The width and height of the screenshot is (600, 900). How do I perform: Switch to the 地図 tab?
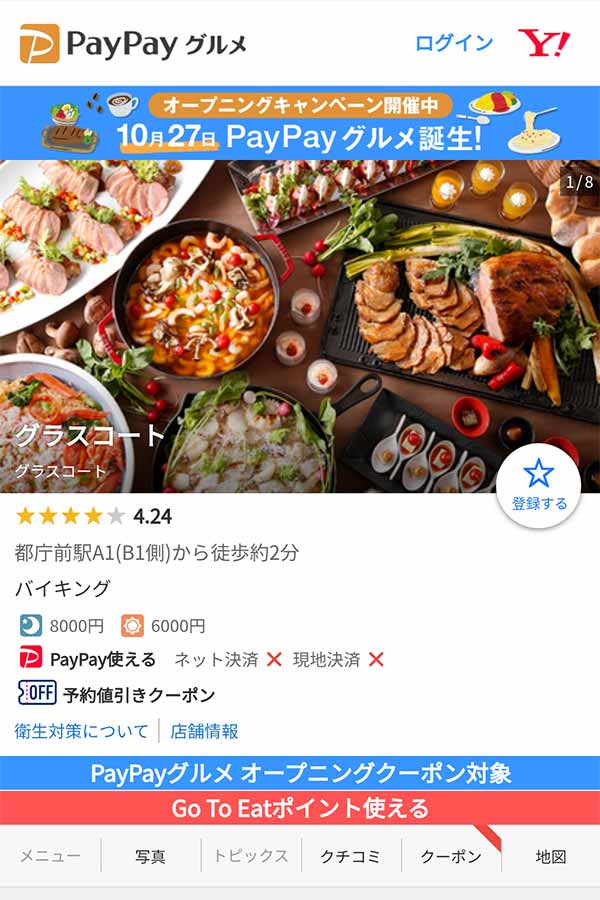click(x=551, y=857)
